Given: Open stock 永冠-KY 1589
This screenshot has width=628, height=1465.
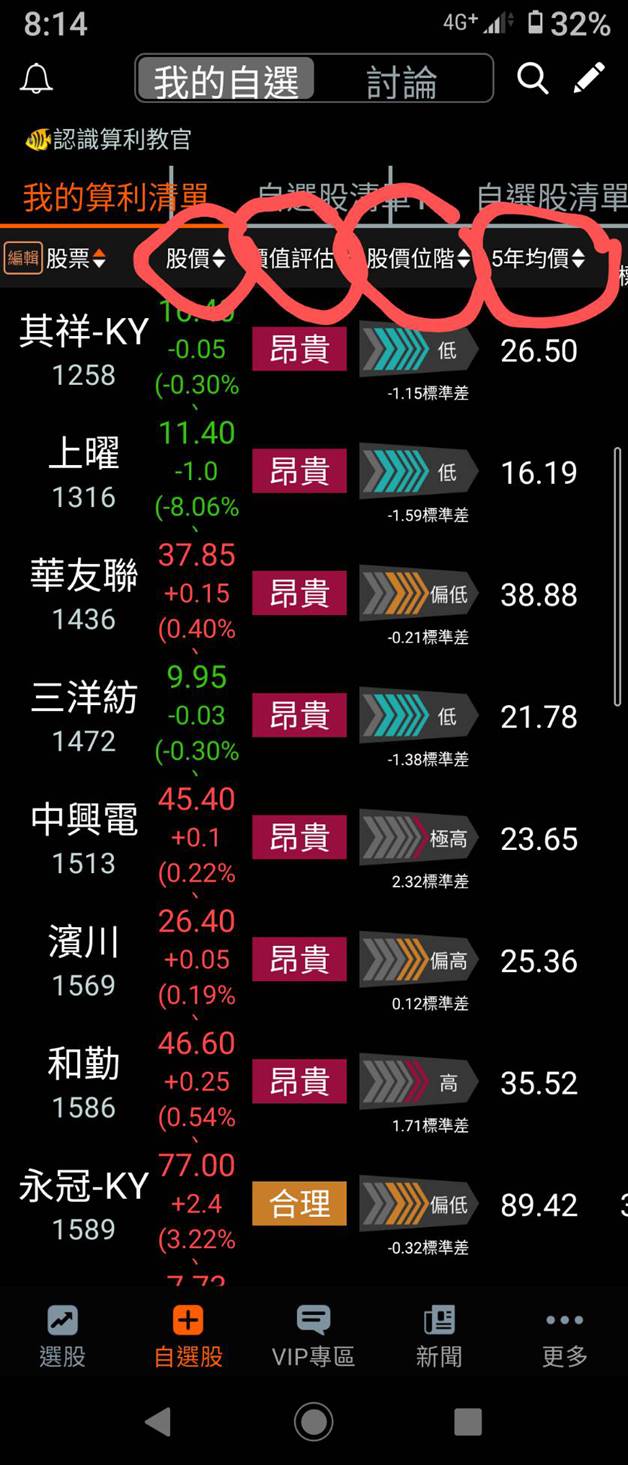Looking at the screenshot, I should [84, 1205].
